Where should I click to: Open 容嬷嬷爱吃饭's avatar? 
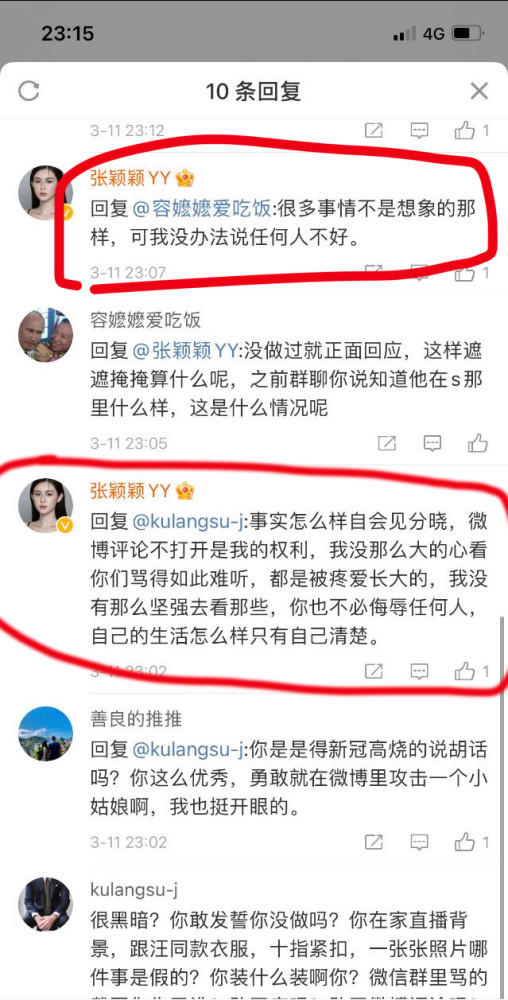pos(45,335)
